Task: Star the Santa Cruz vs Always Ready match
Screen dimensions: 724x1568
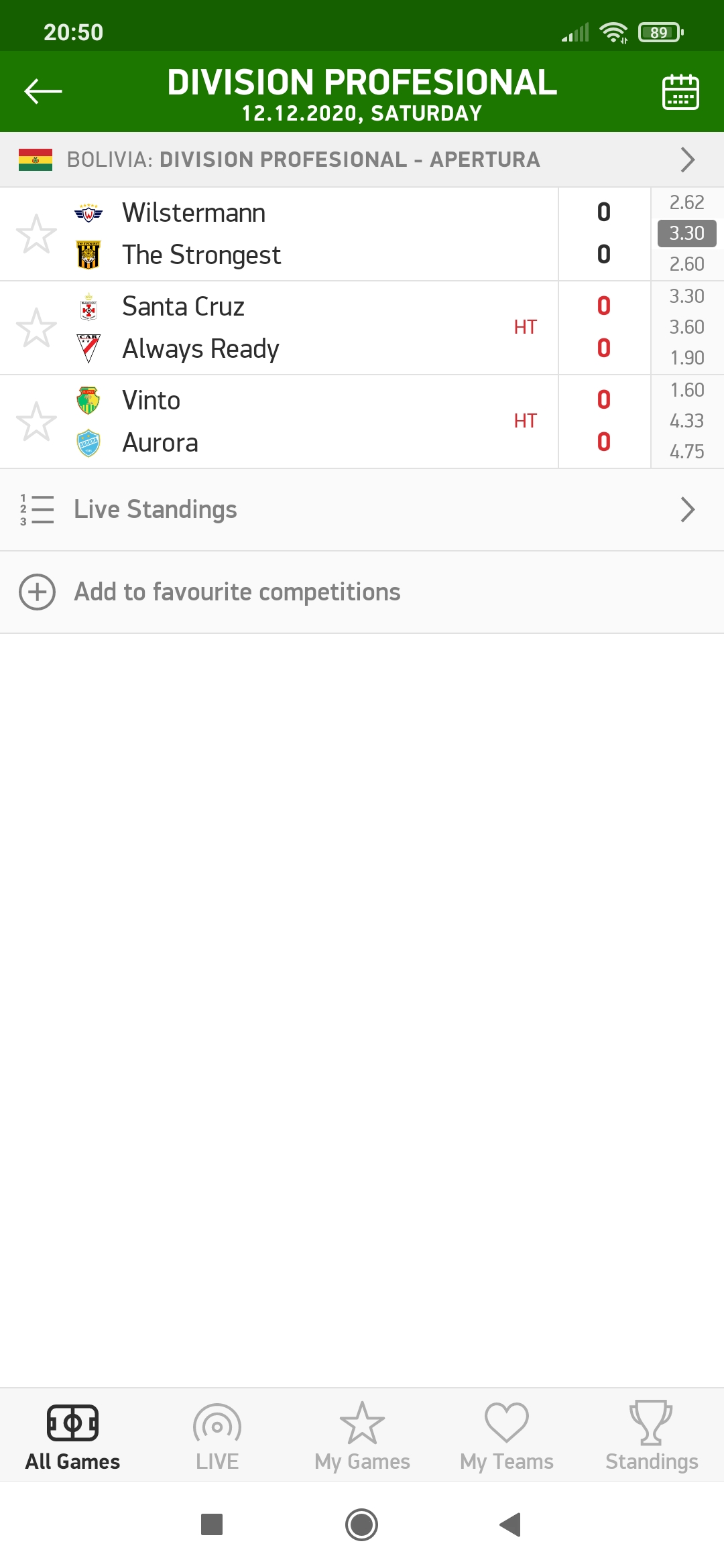Action: pos(36,328)
